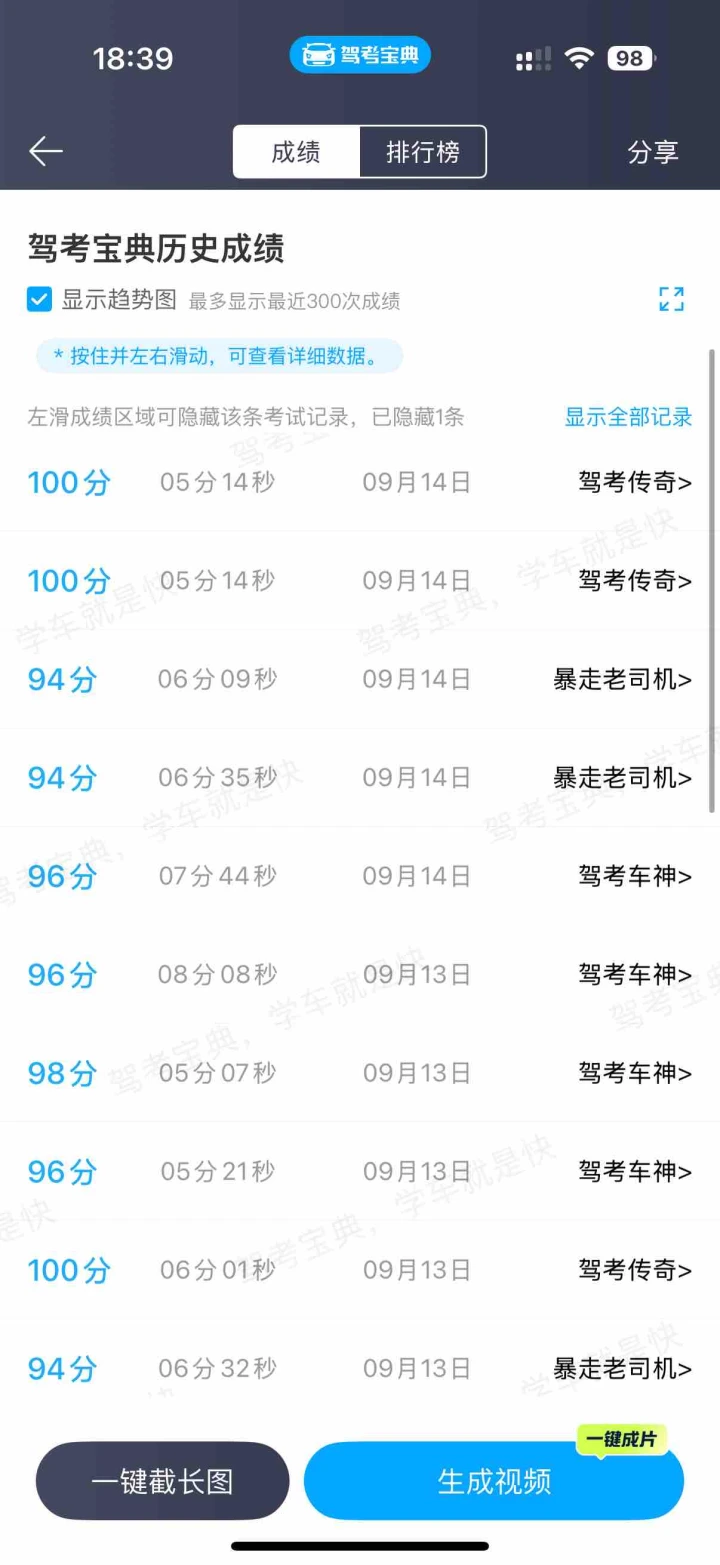720x1565 pixels.
Task: View the 96分 record timed 07分44秒
Action: pos(360,877)
